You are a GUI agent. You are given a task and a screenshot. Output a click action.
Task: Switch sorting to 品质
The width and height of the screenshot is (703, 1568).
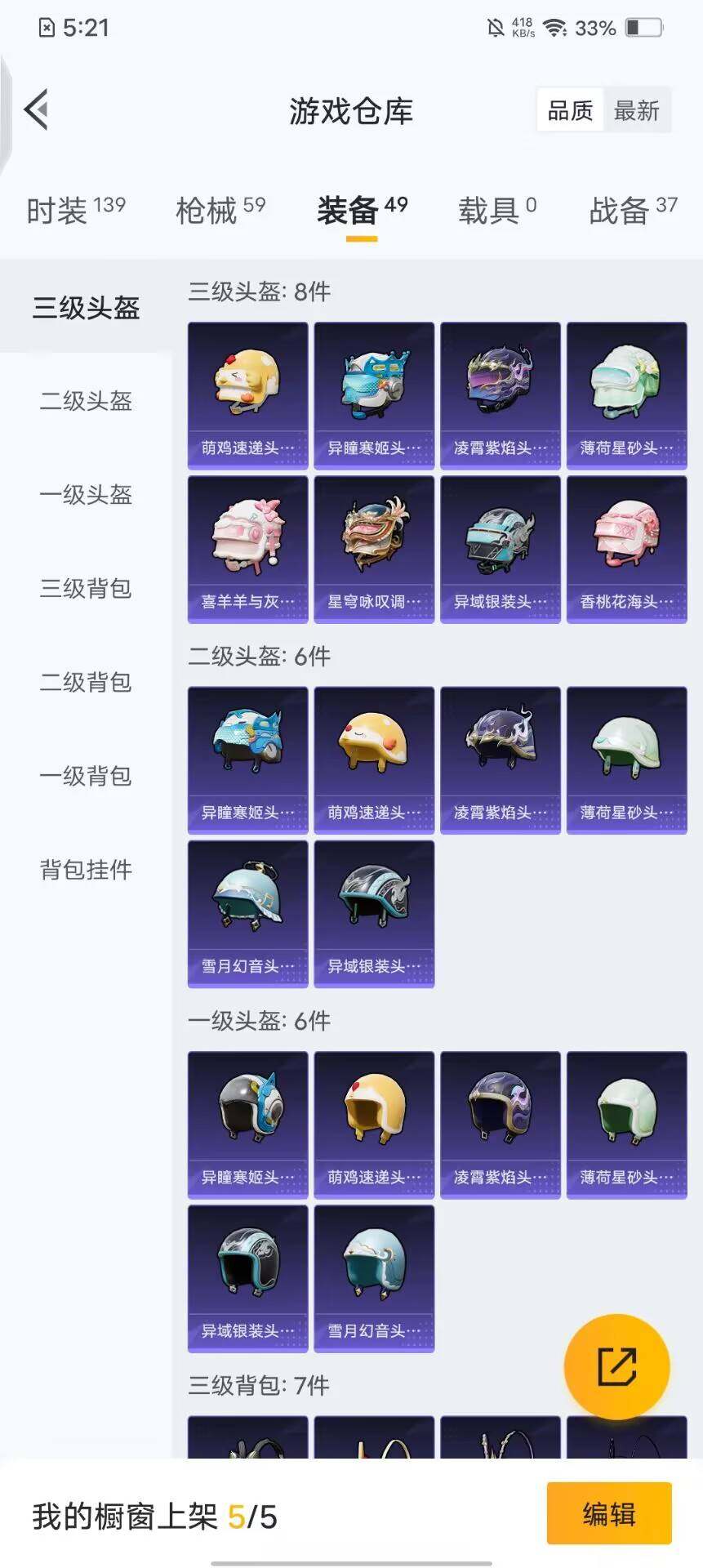[569, 111]
